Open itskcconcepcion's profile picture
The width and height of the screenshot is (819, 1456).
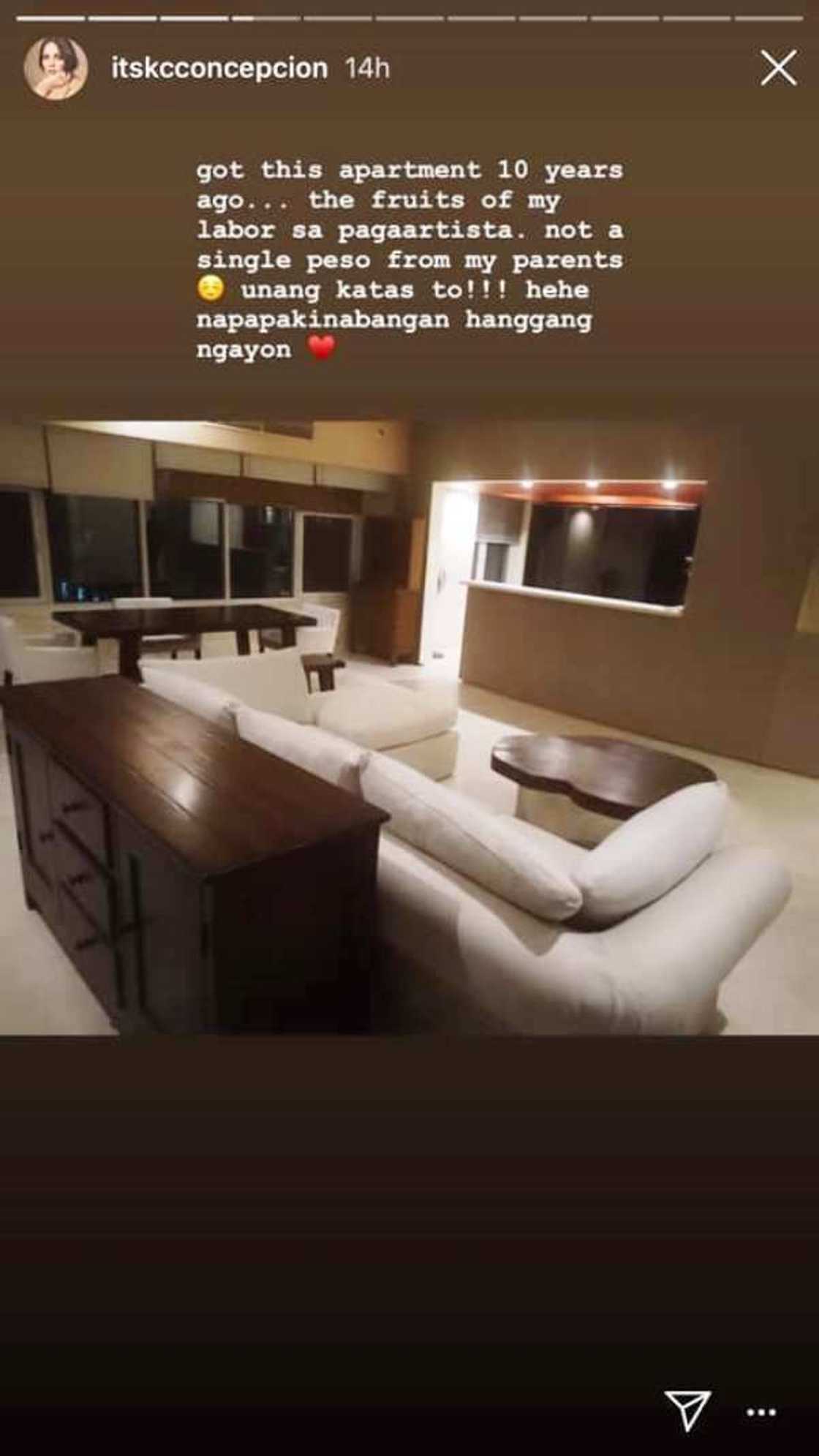click(55, 68)
